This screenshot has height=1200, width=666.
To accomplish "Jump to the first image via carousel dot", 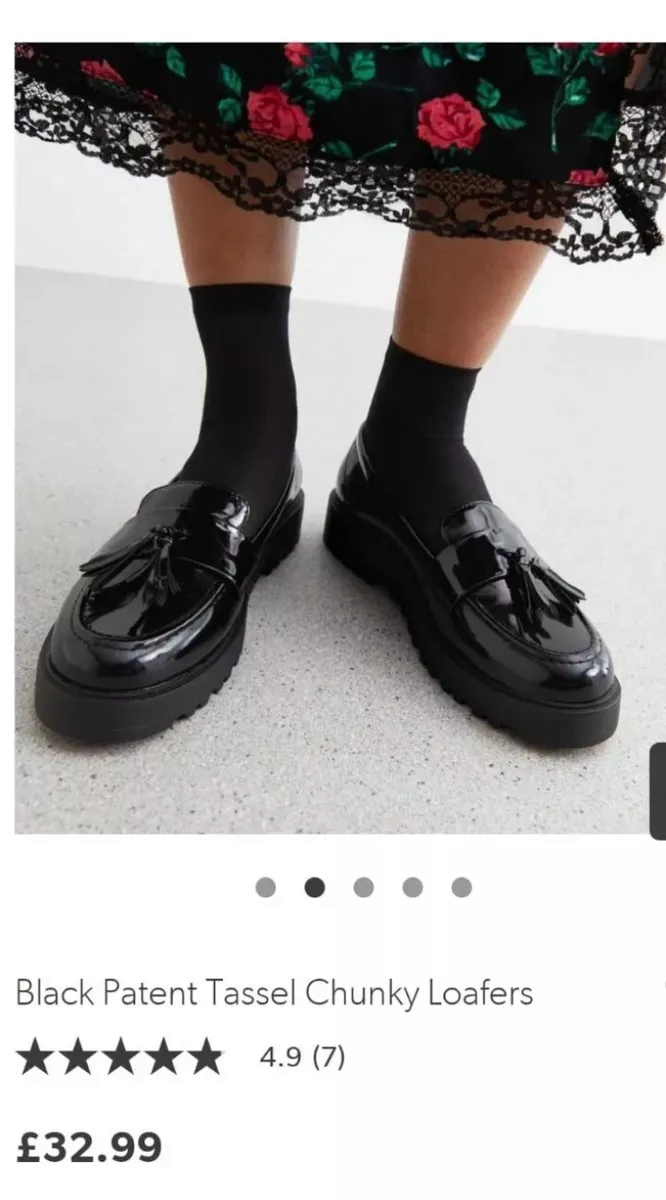I will tap(265, 887).
